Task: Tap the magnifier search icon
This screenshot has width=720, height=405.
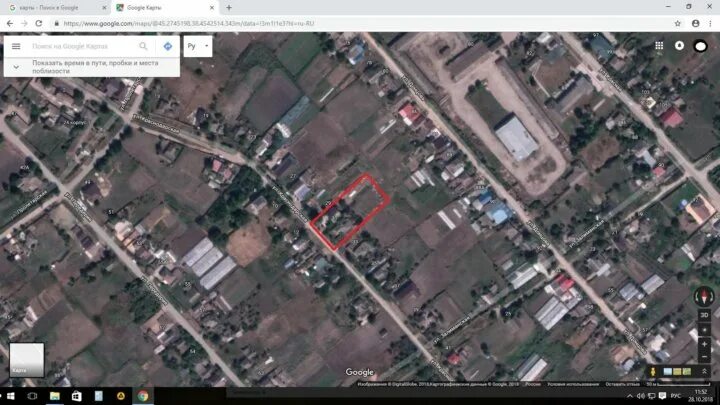Action: click(143, 46)
